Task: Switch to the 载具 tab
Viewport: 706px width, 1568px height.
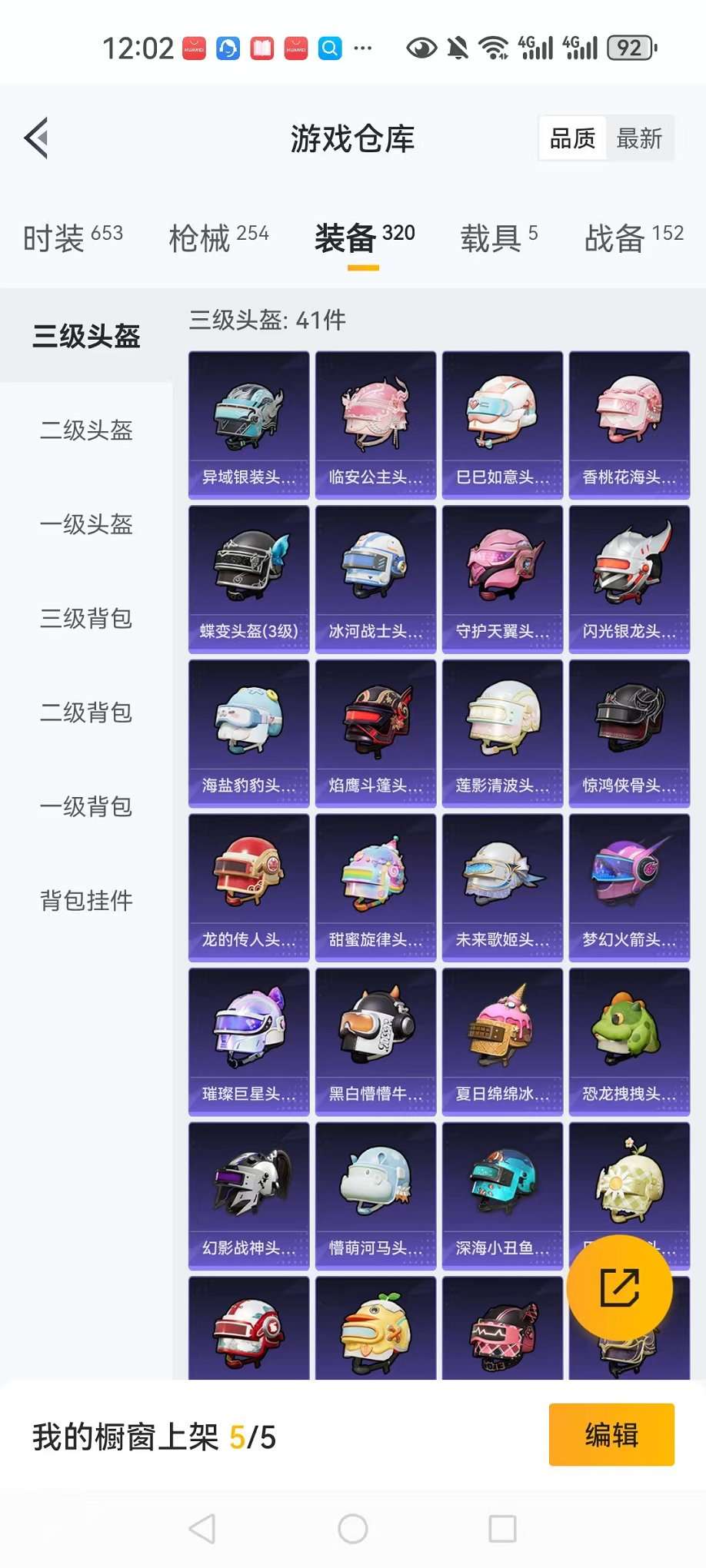Action: (498, 238)
